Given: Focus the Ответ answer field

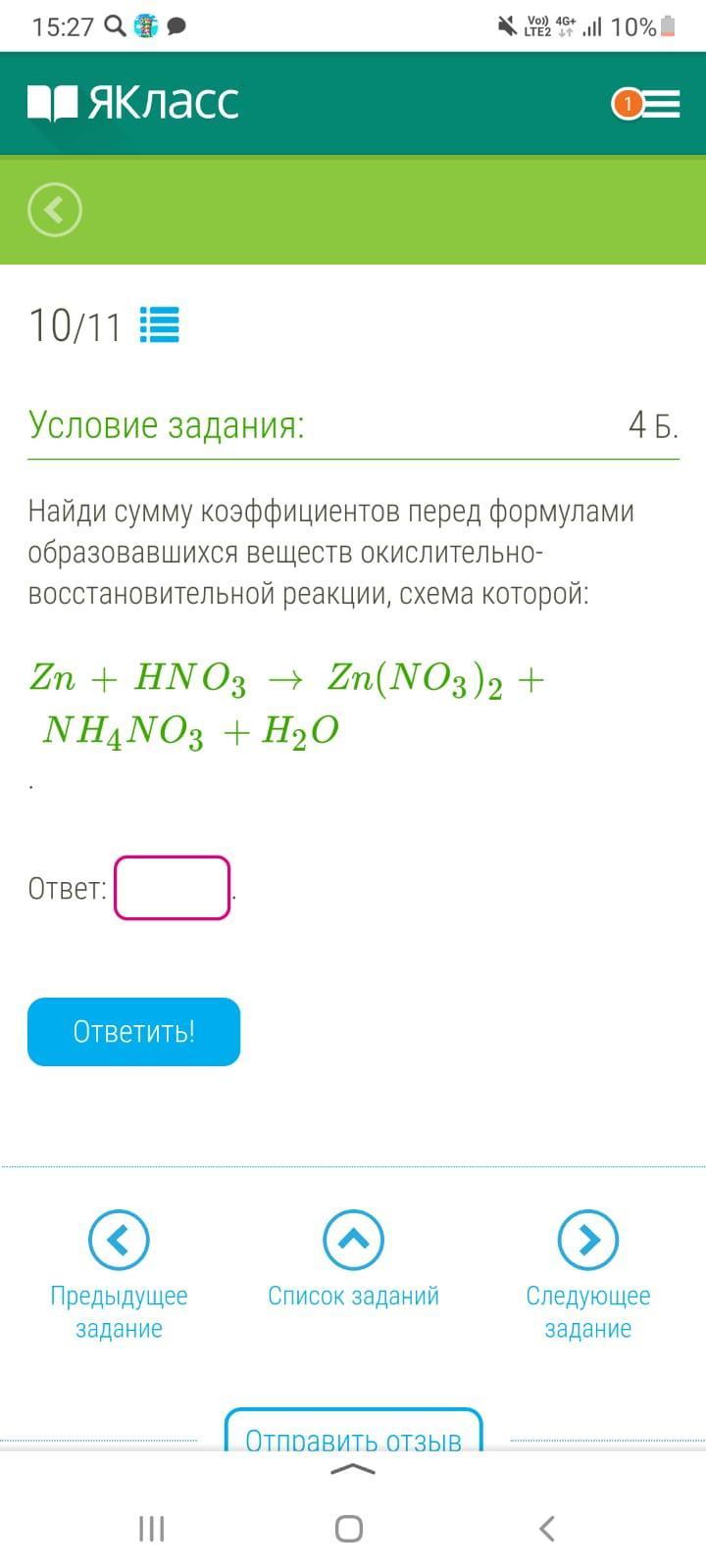Looking at the screenshot, I should (173, 888).
